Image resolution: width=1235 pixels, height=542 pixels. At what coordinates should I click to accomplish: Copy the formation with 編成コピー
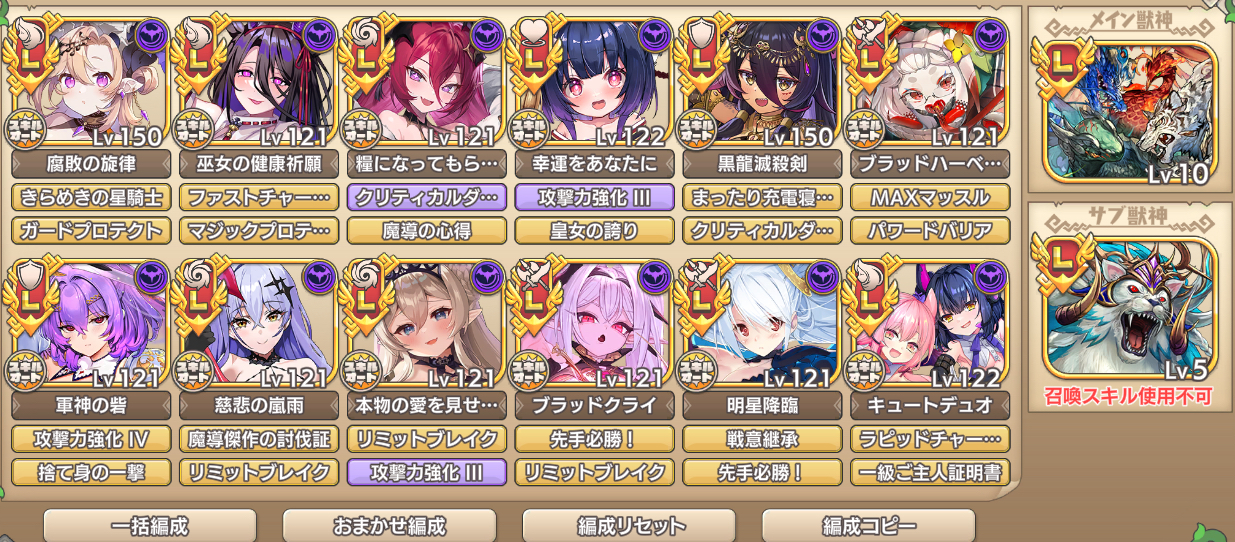(x=868, y=525)
